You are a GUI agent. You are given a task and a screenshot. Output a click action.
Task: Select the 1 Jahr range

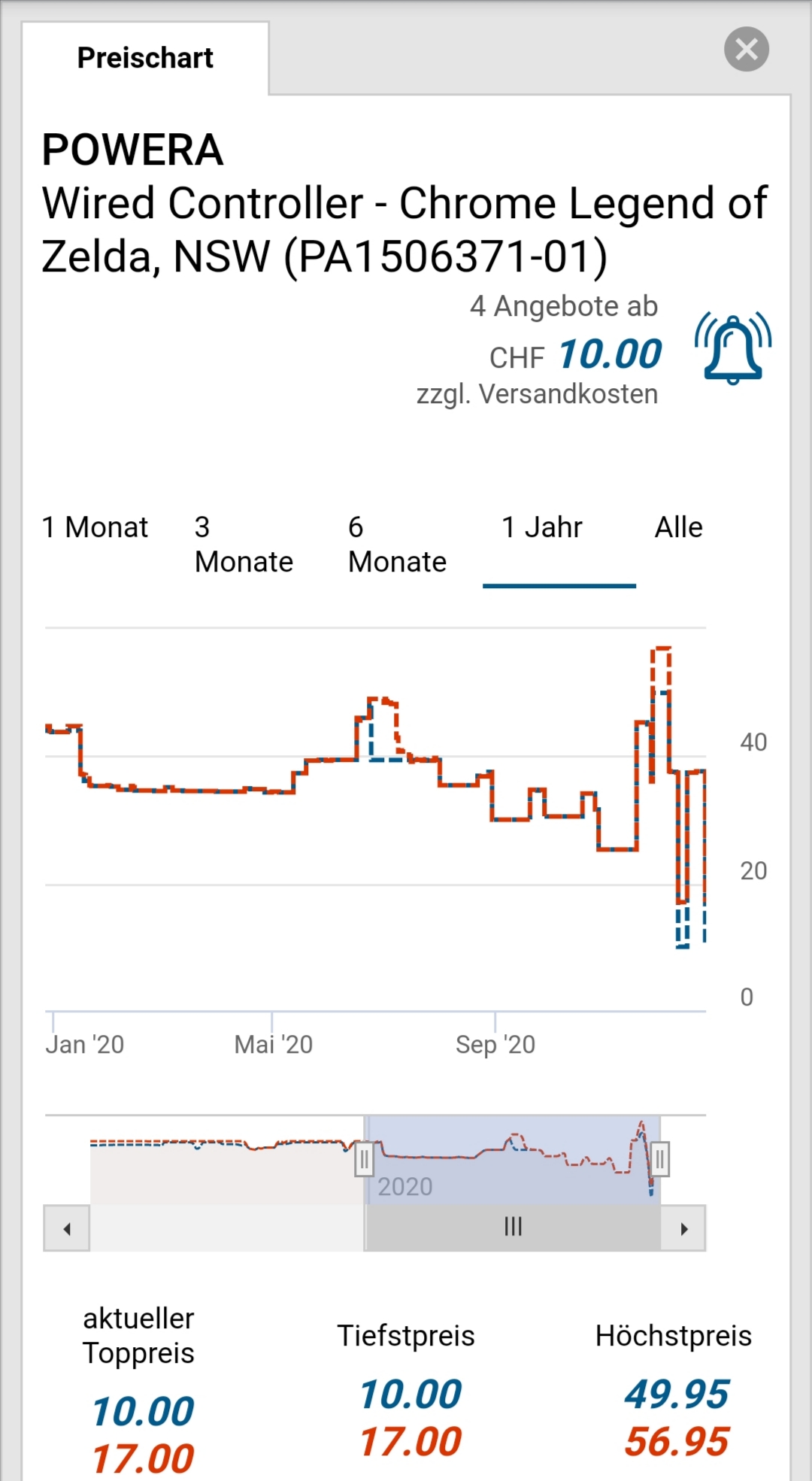click(x=542, y=527)
